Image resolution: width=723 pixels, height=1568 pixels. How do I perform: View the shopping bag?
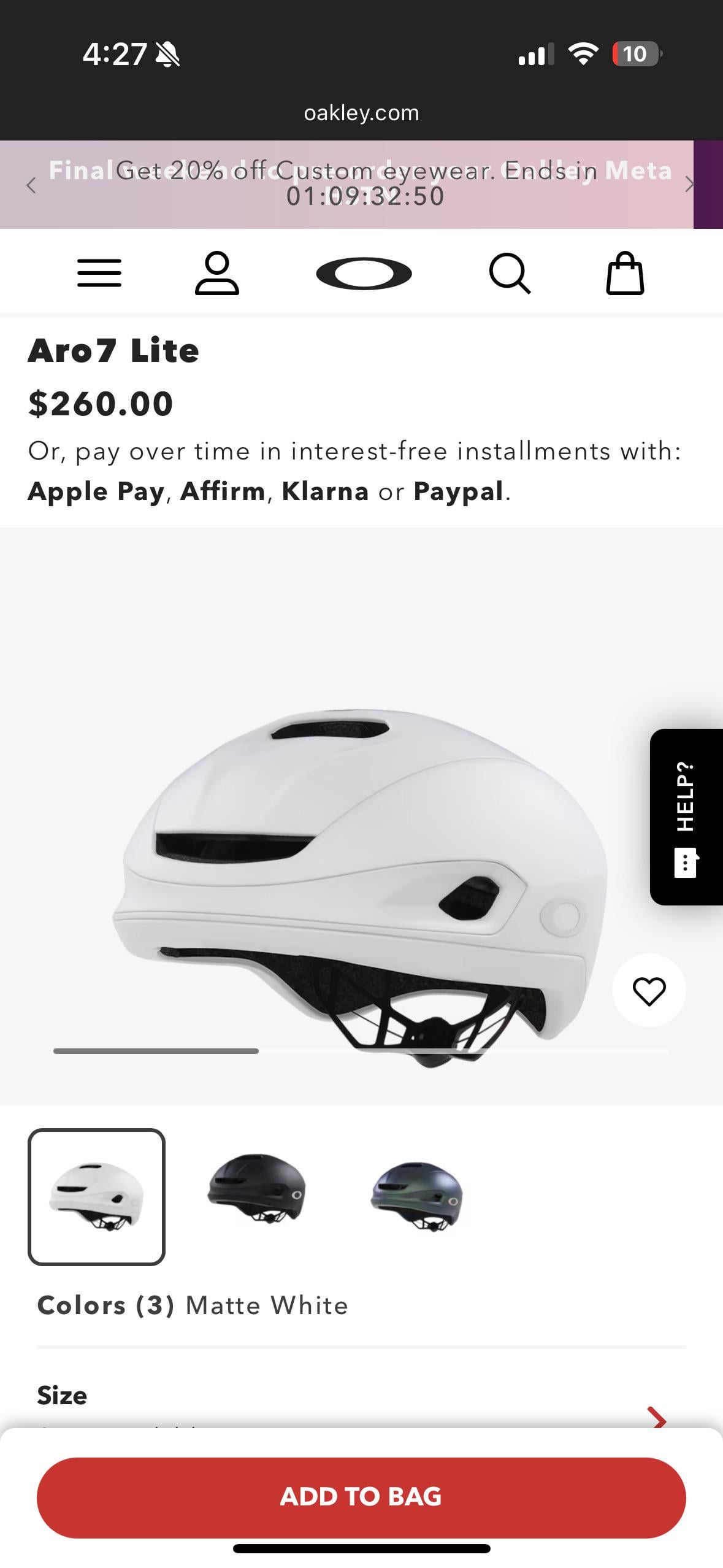pos(625,274)
